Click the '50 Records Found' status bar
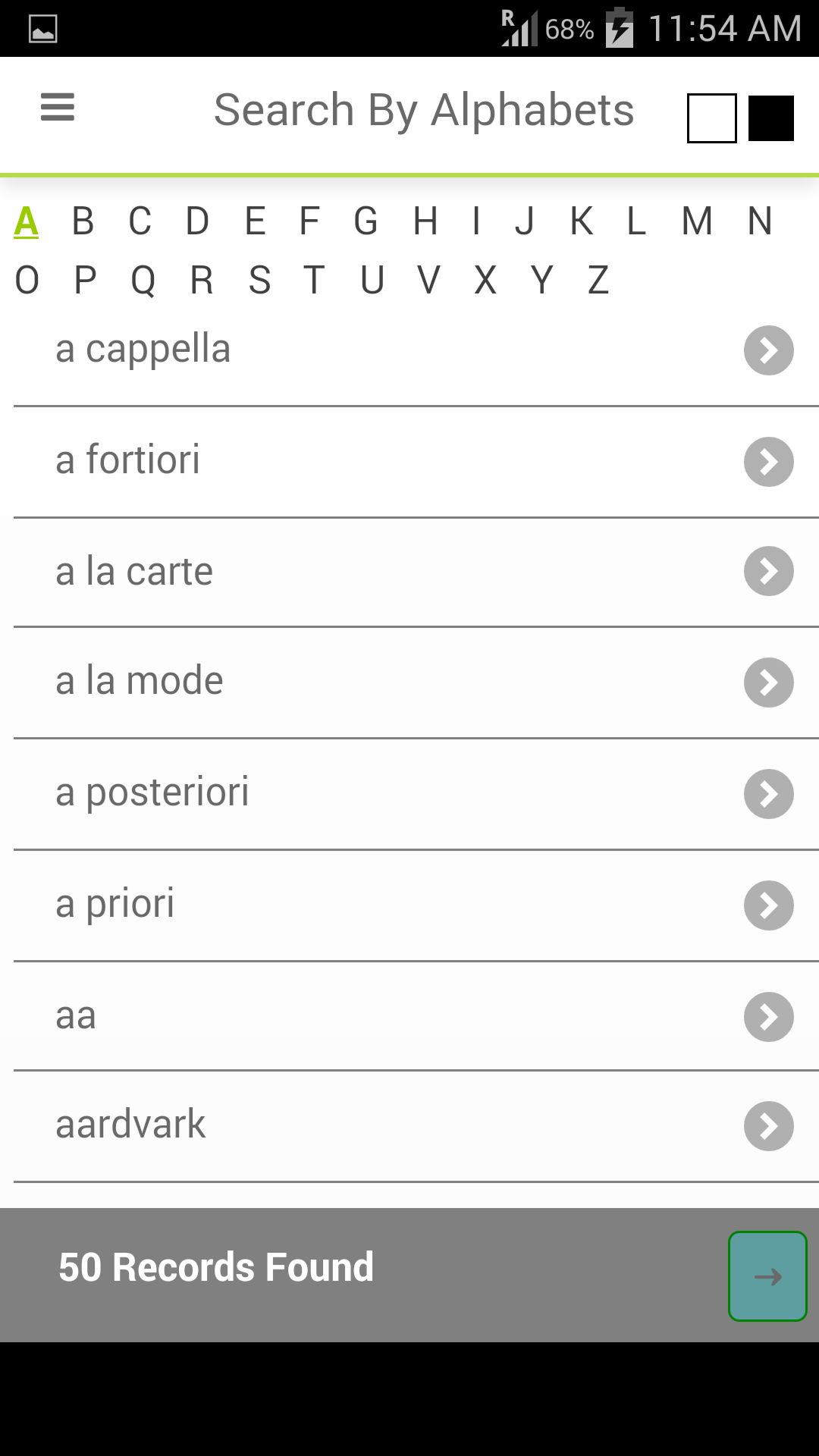The width and height of the screenshot is (819, 1456). [216, 1266]
